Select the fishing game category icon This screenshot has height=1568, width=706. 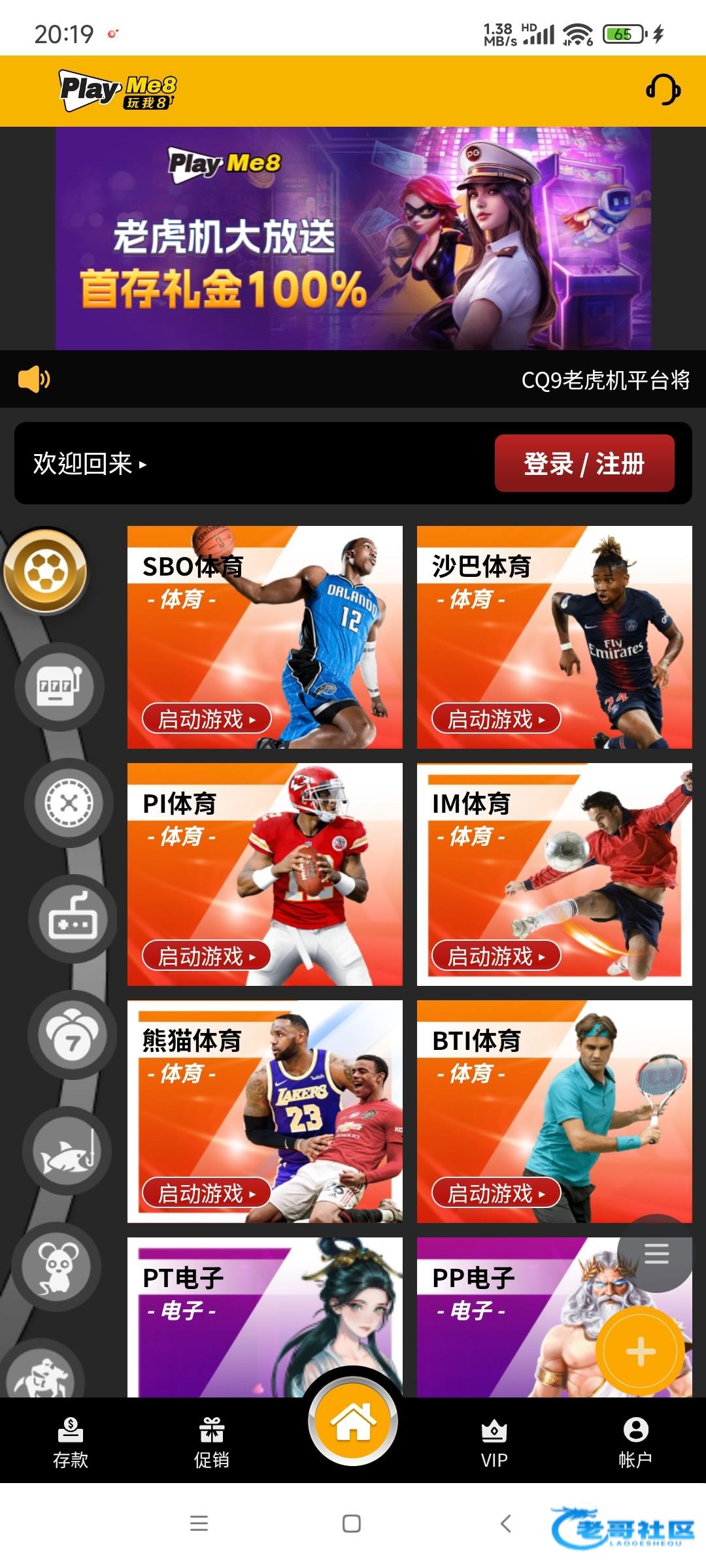67,1151
